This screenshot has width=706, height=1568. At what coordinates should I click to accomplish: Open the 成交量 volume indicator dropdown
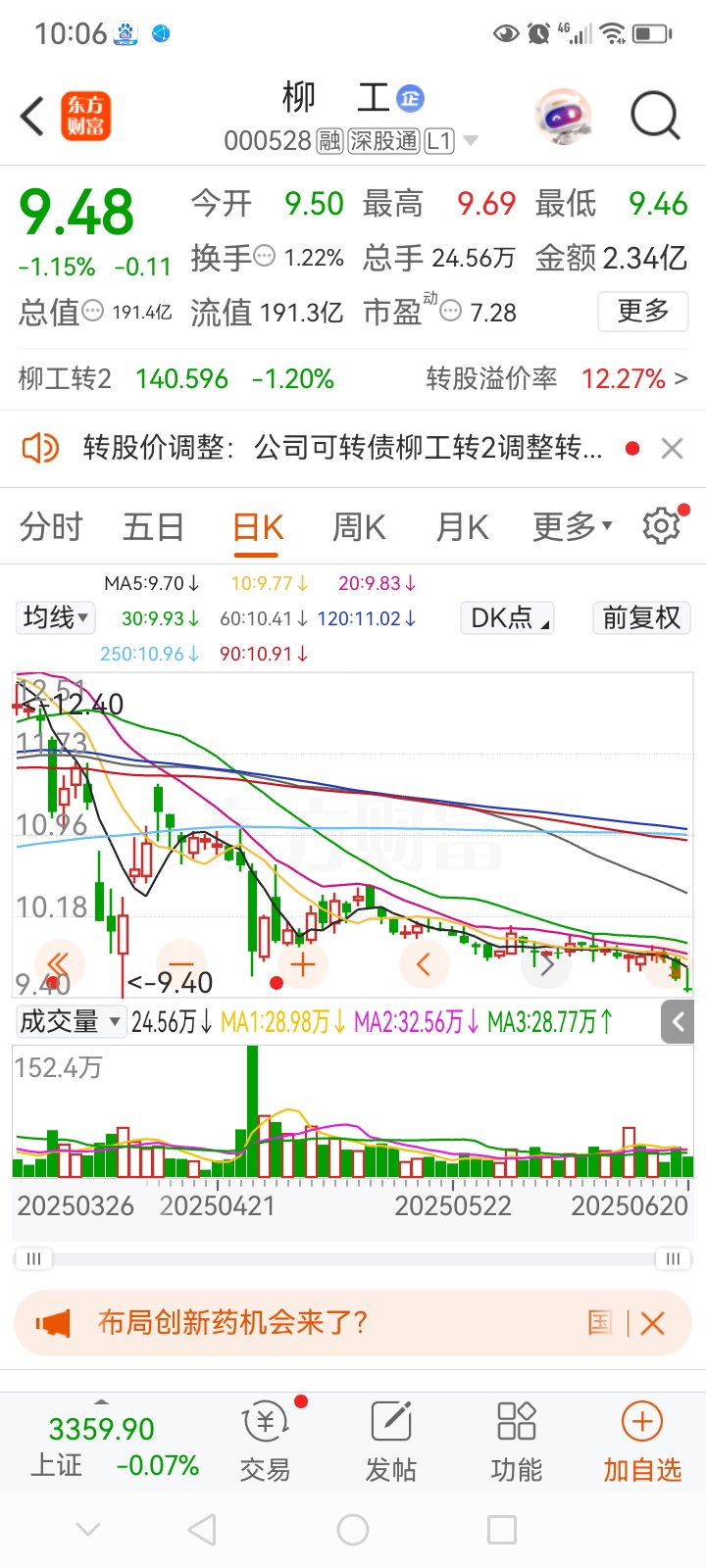coord(69,1021)
